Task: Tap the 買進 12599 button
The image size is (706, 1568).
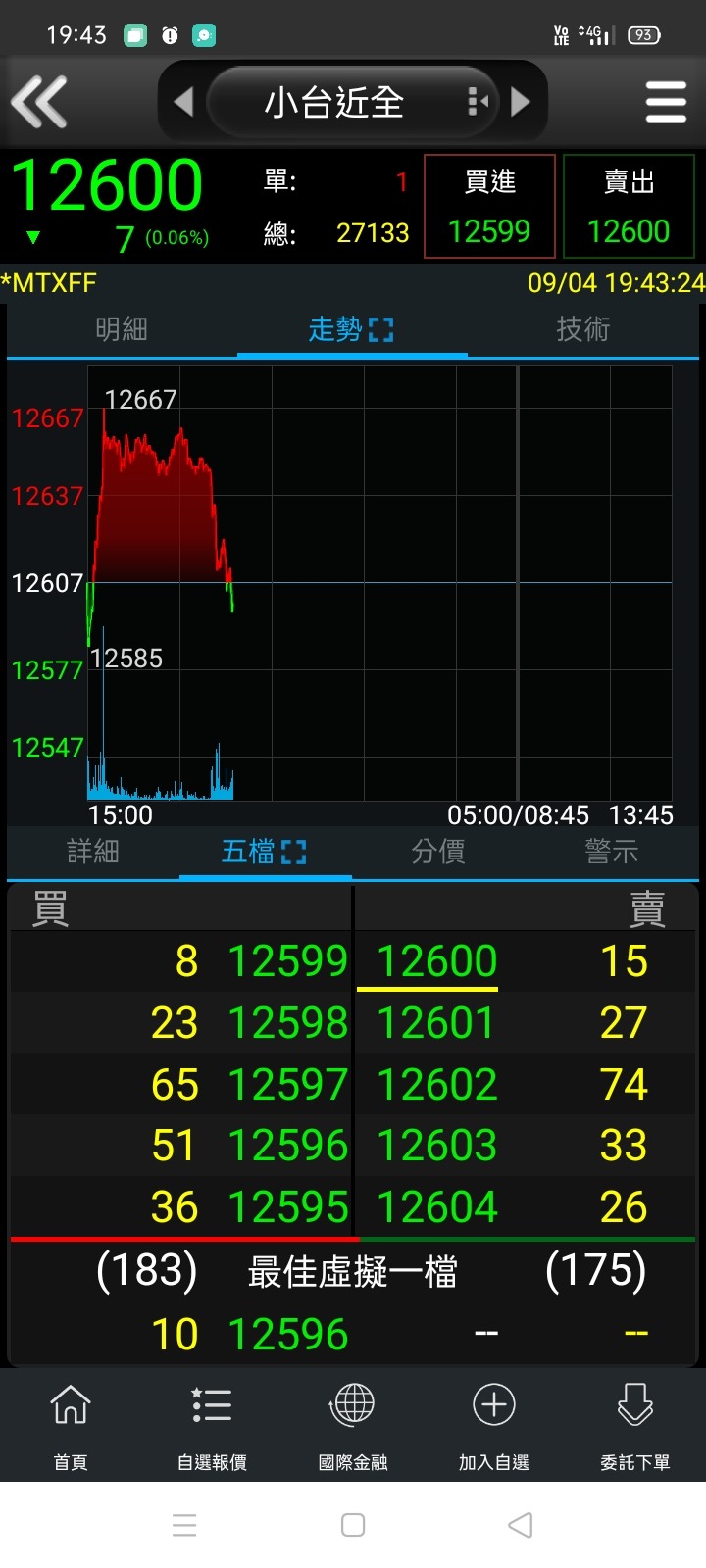Action: click(x=489, y=206)
